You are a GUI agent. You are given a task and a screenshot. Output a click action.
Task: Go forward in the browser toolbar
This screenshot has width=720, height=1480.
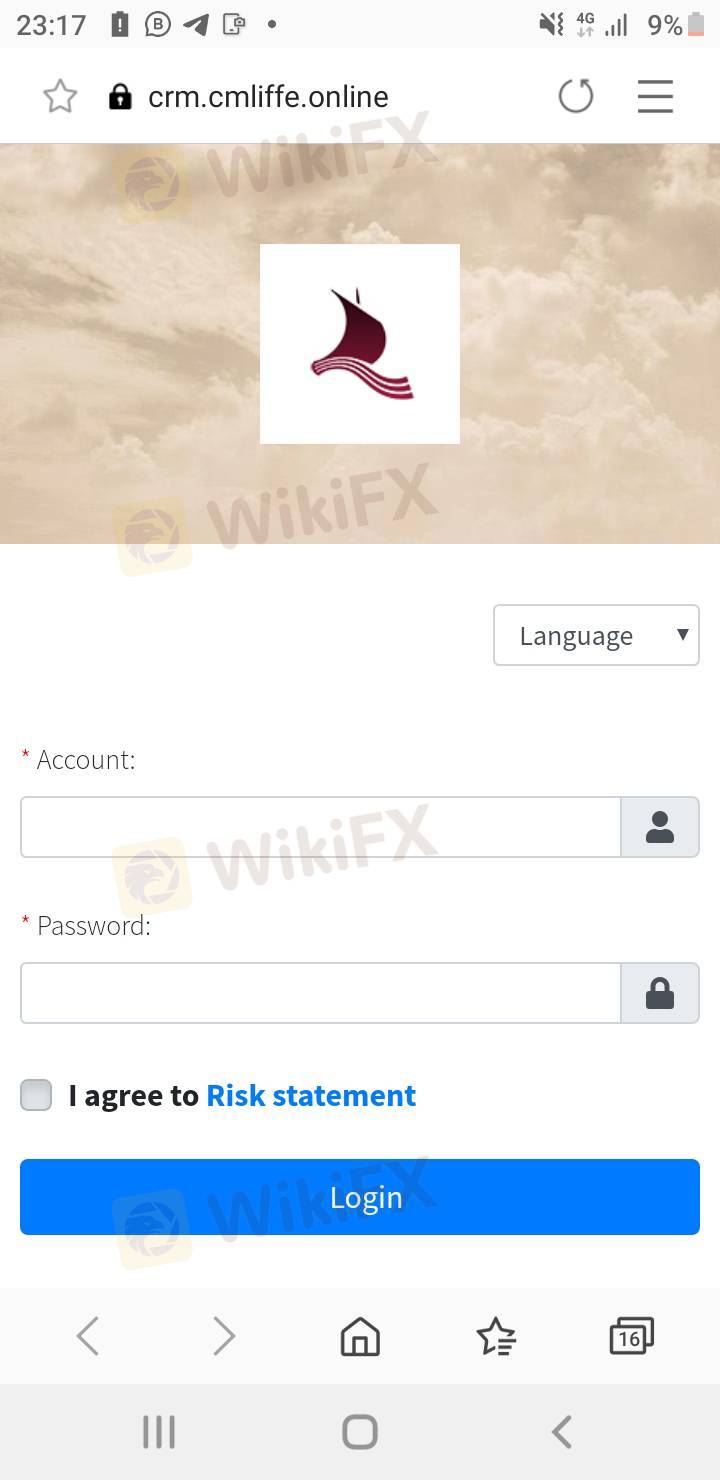point(224,1336)
